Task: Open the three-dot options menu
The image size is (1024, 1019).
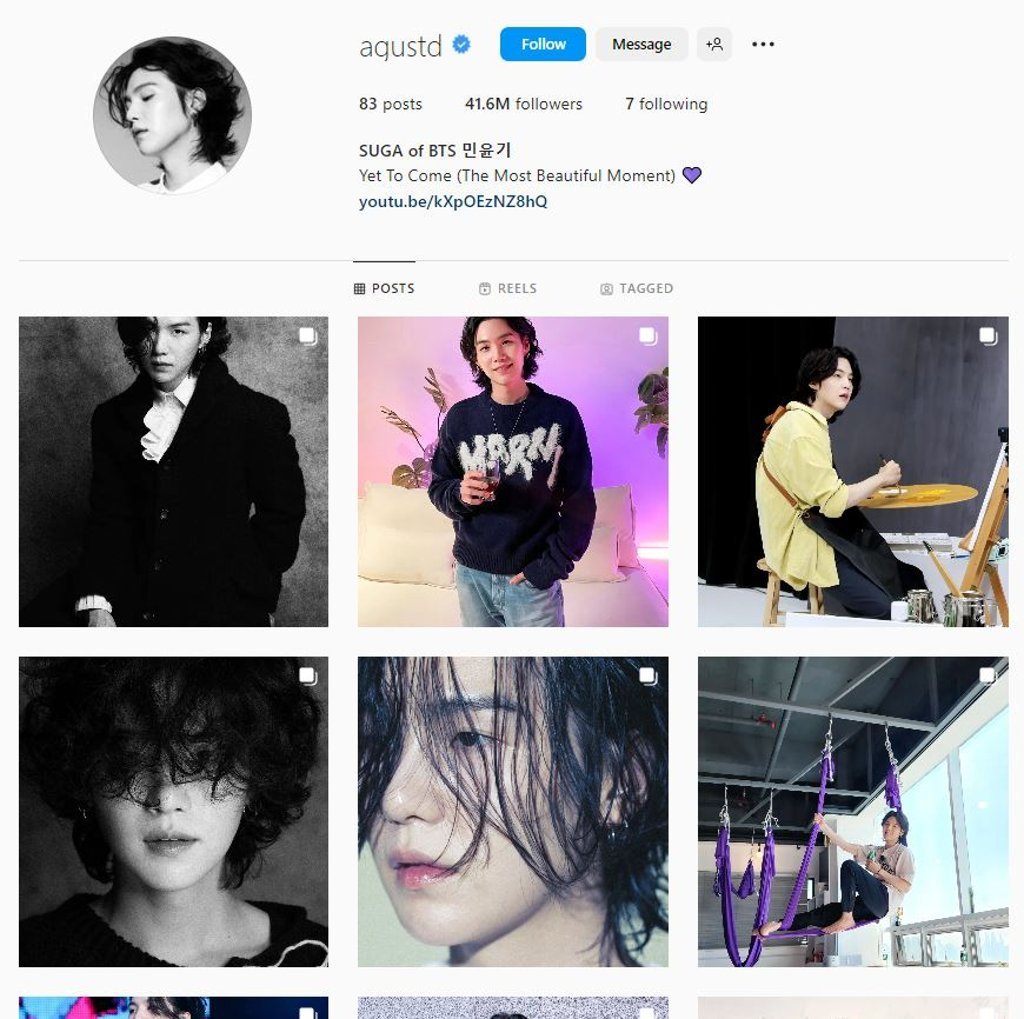Action: coord(763,44)
